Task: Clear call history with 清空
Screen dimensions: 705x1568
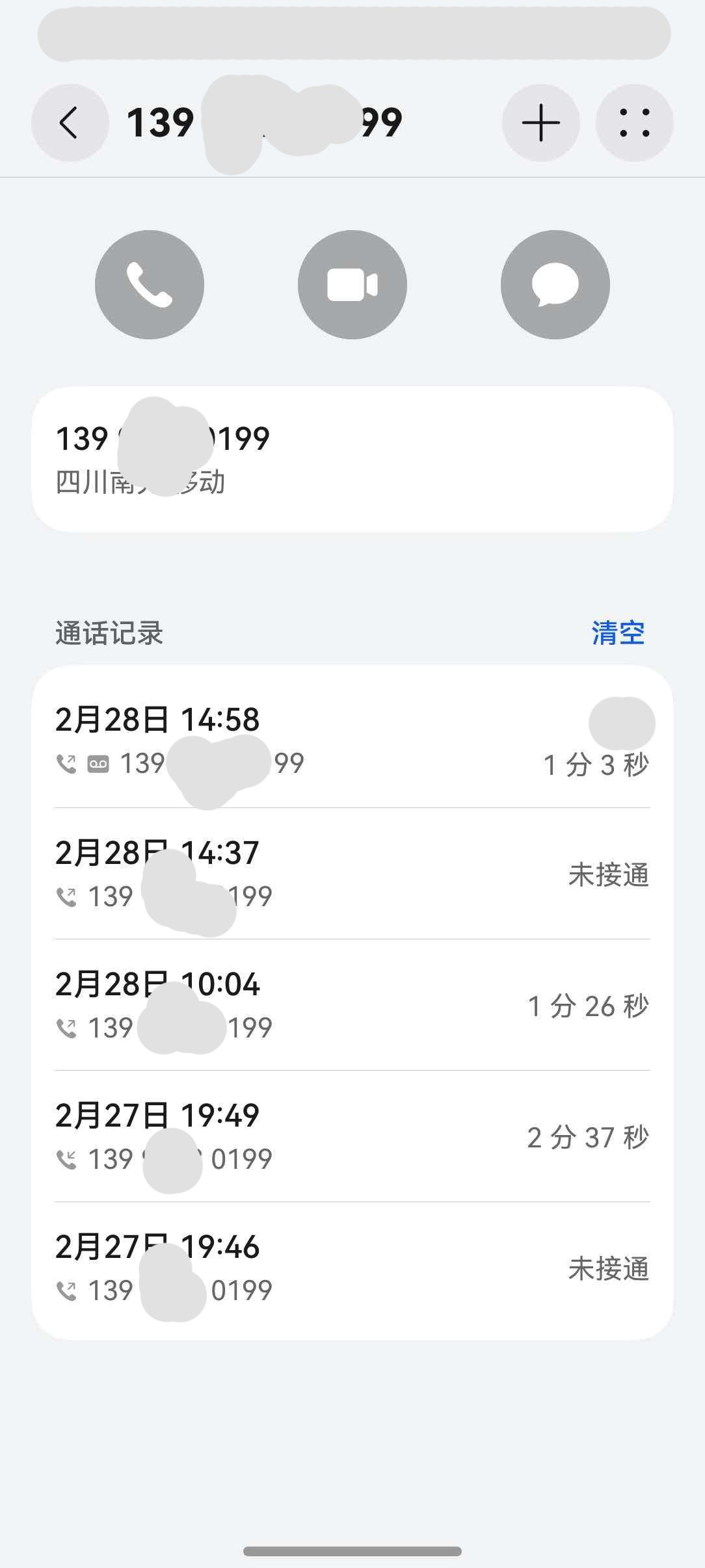Action: tap(618, 633)
